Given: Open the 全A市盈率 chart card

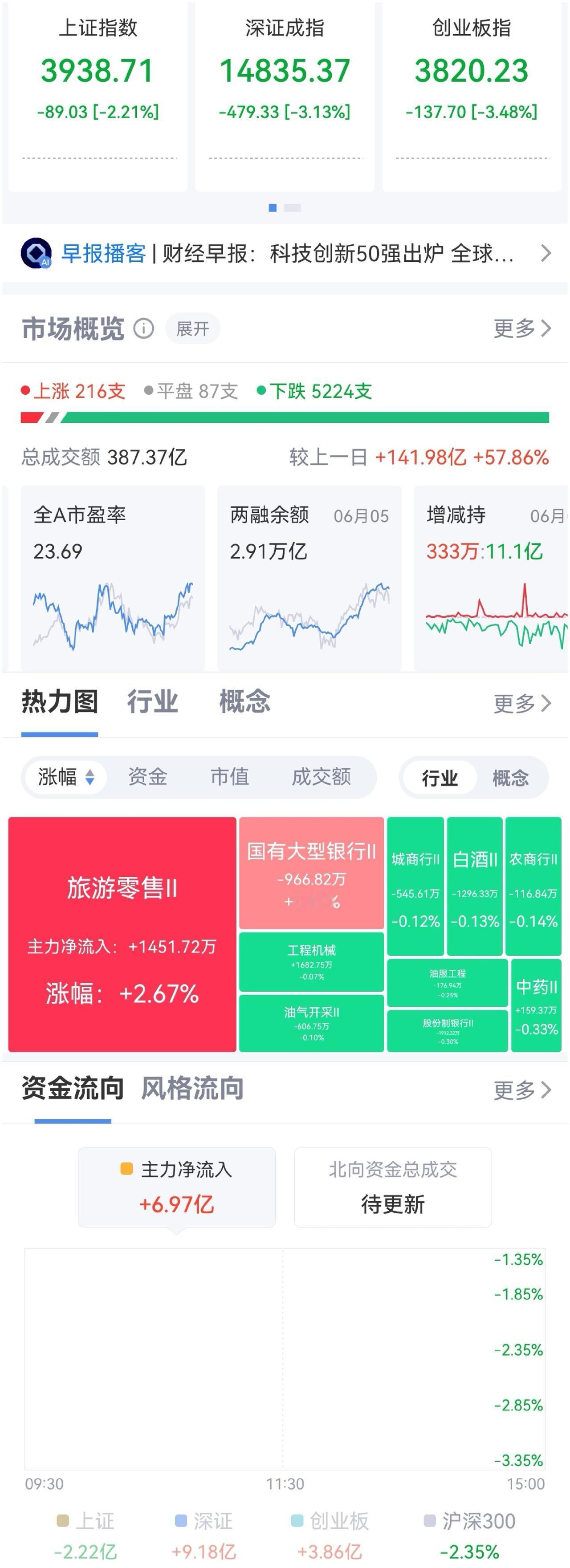Looking at the screenshot, I should 113,578.
